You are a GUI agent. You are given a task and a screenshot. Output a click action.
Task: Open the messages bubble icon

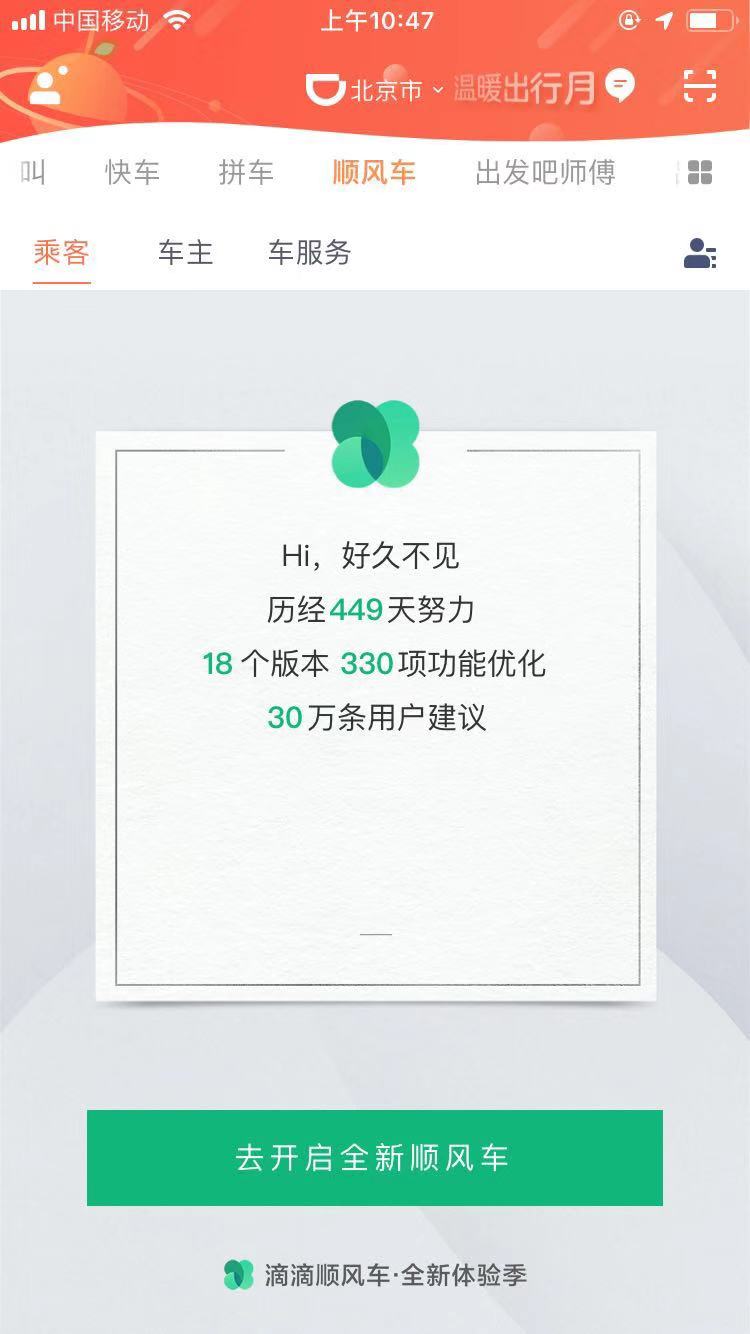[620, 86]
